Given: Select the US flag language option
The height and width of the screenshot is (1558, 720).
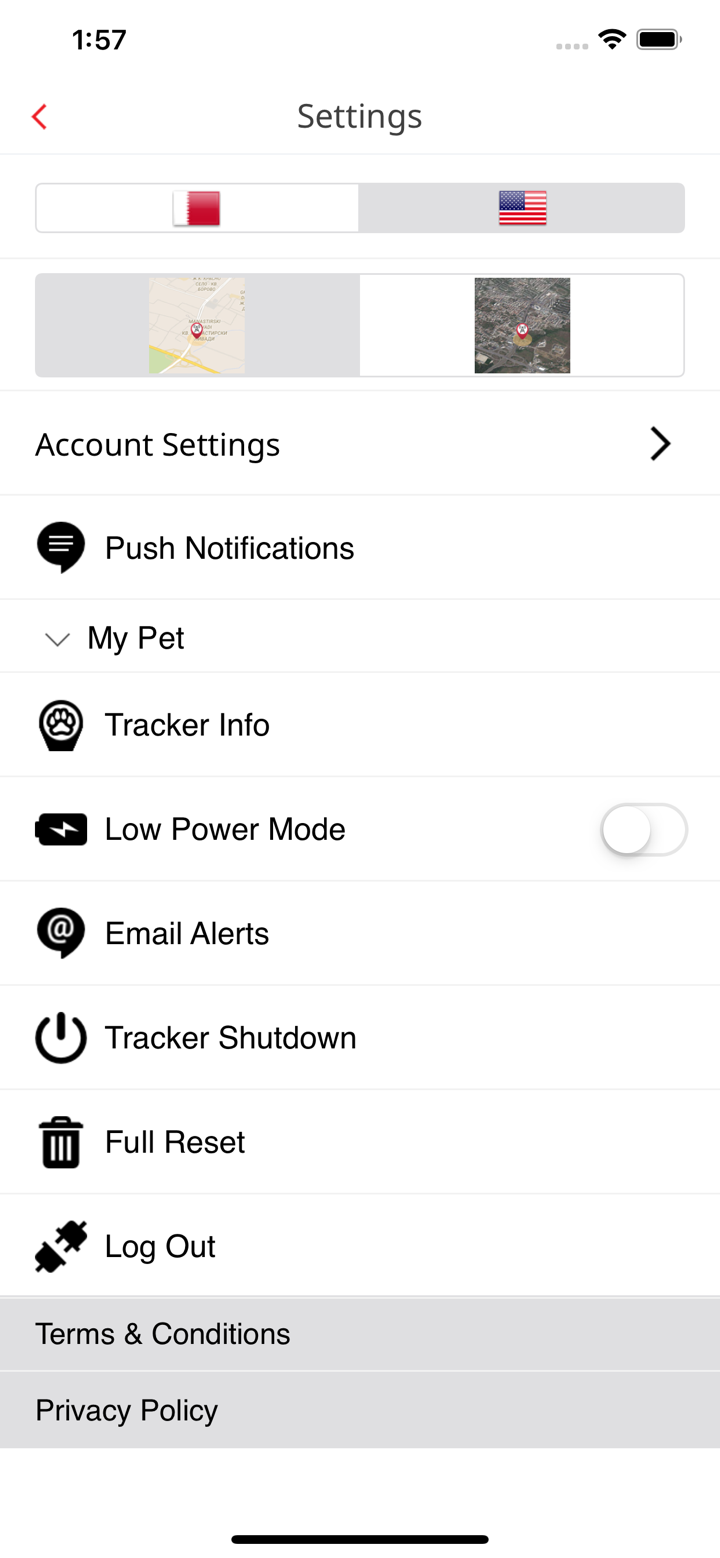Looking at the screenshot, I should (x=522, y=207).
